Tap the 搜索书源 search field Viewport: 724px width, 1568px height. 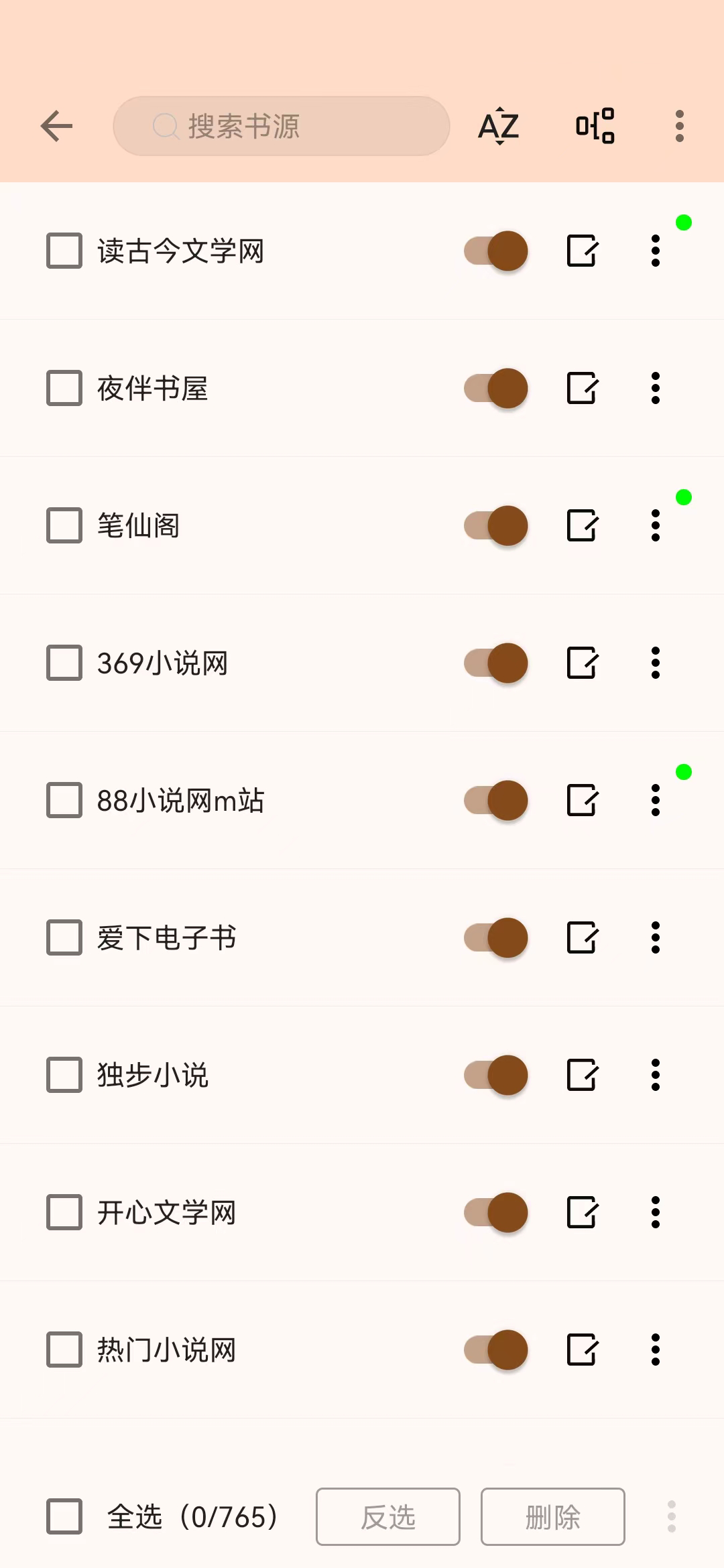pyautogui.click(x=282, y=126)
